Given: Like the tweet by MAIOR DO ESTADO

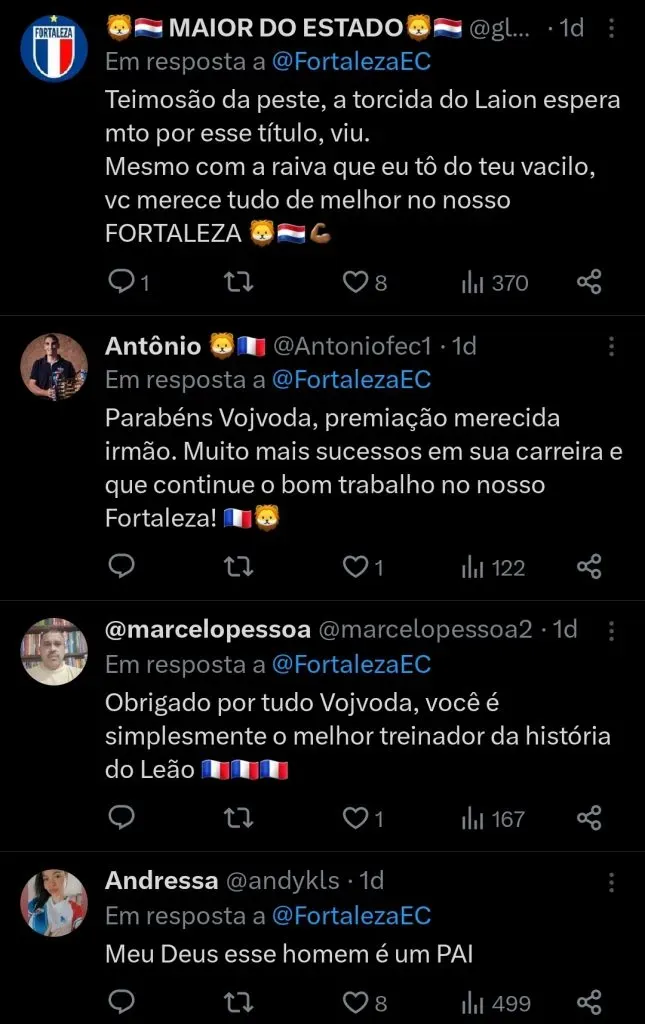Looking at the screenshot, I should (355, 283).
